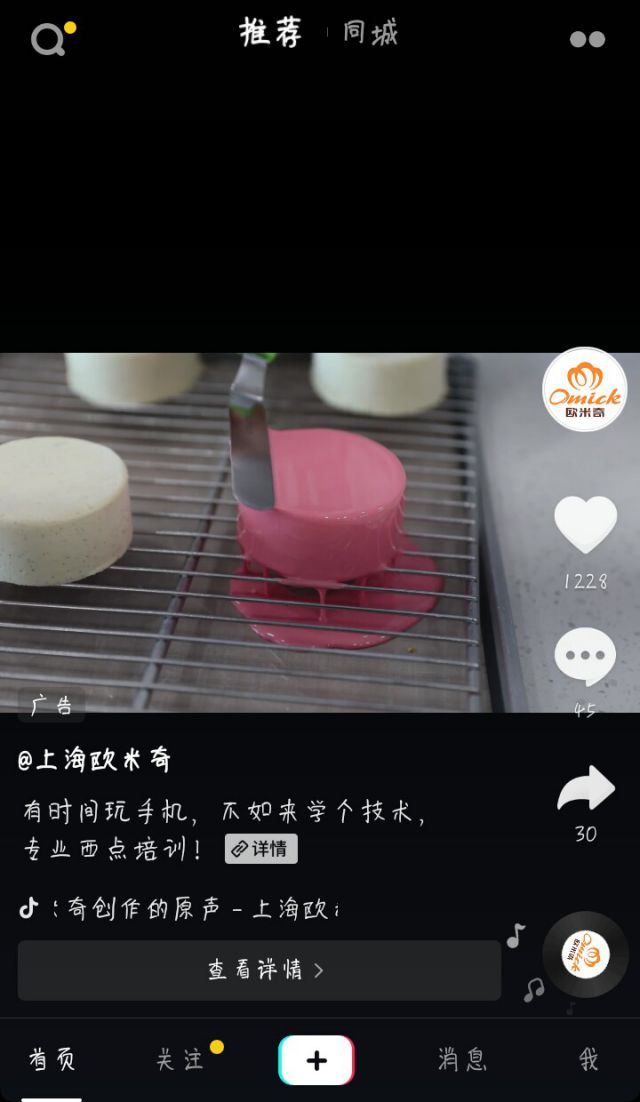The height and width of the screenshot is (1102, 640).
Task: Open the @上海欧米奇 account name
Action: click(94, 760)
